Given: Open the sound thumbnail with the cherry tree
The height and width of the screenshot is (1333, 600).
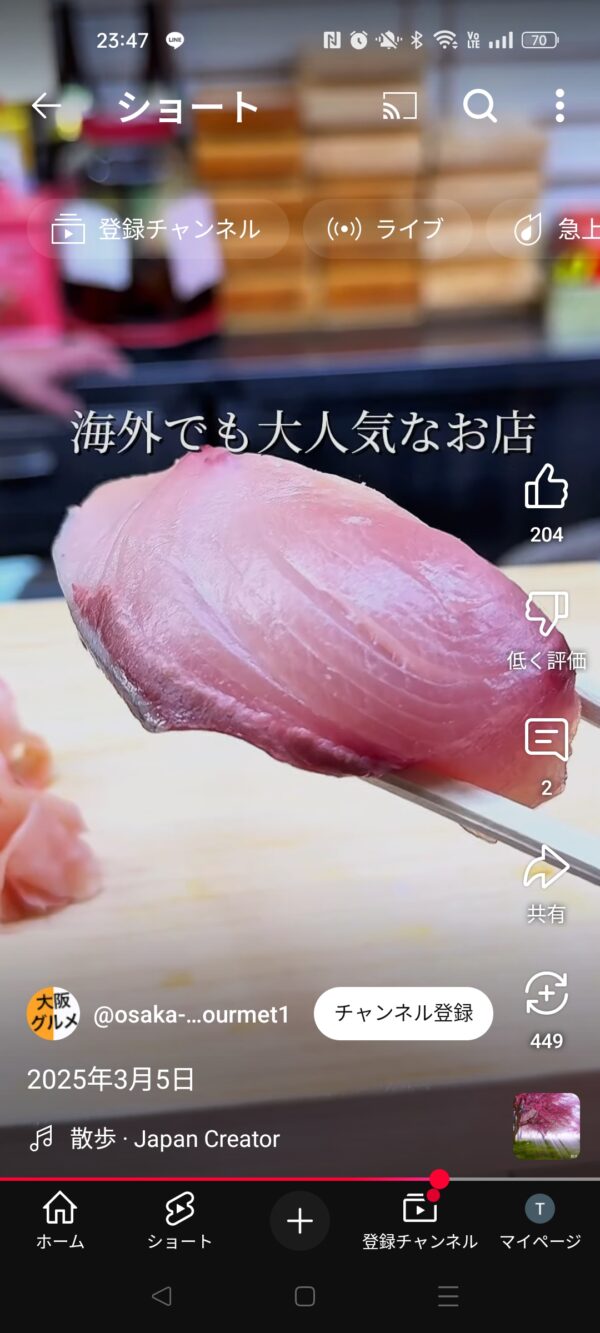Looking at the screenshot, I should [x=547, y=1125].
